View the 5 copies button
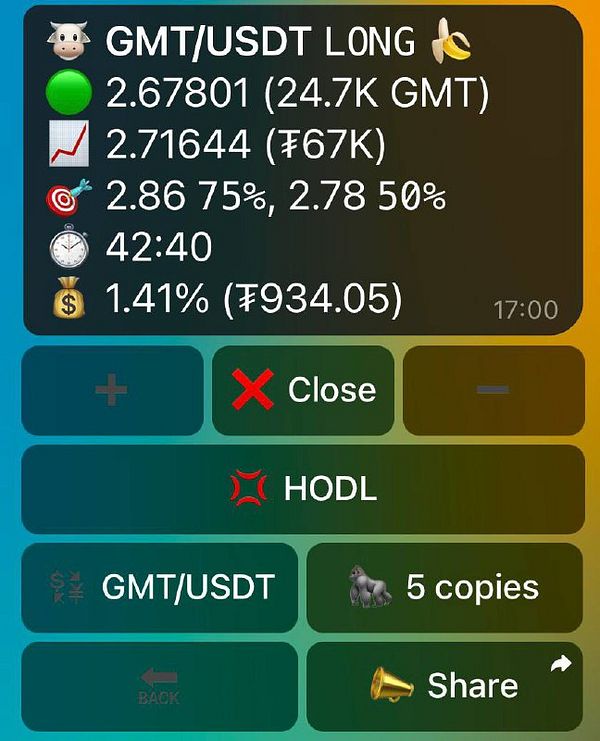 (x=444, y=587)
